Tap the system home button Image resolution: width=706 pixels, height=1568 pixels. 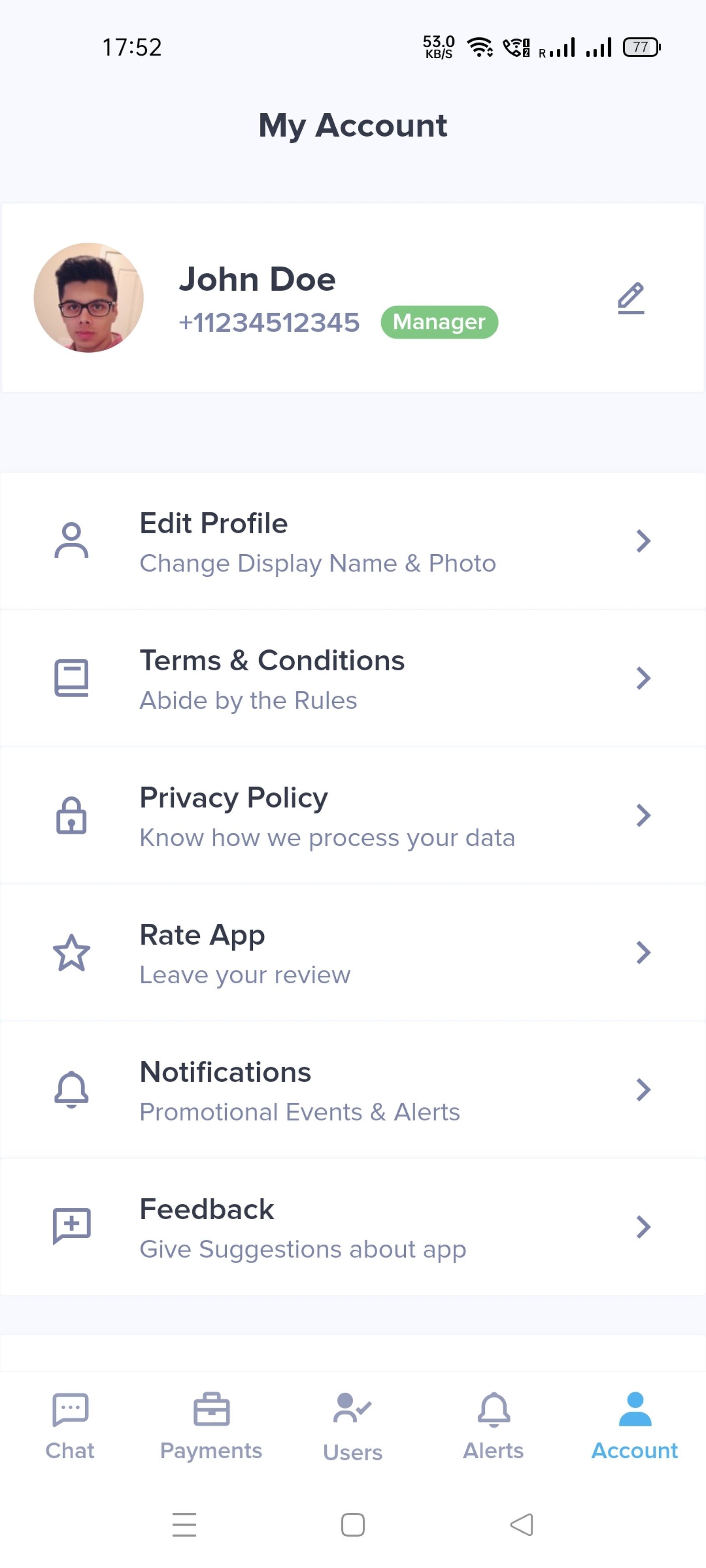353,1525
